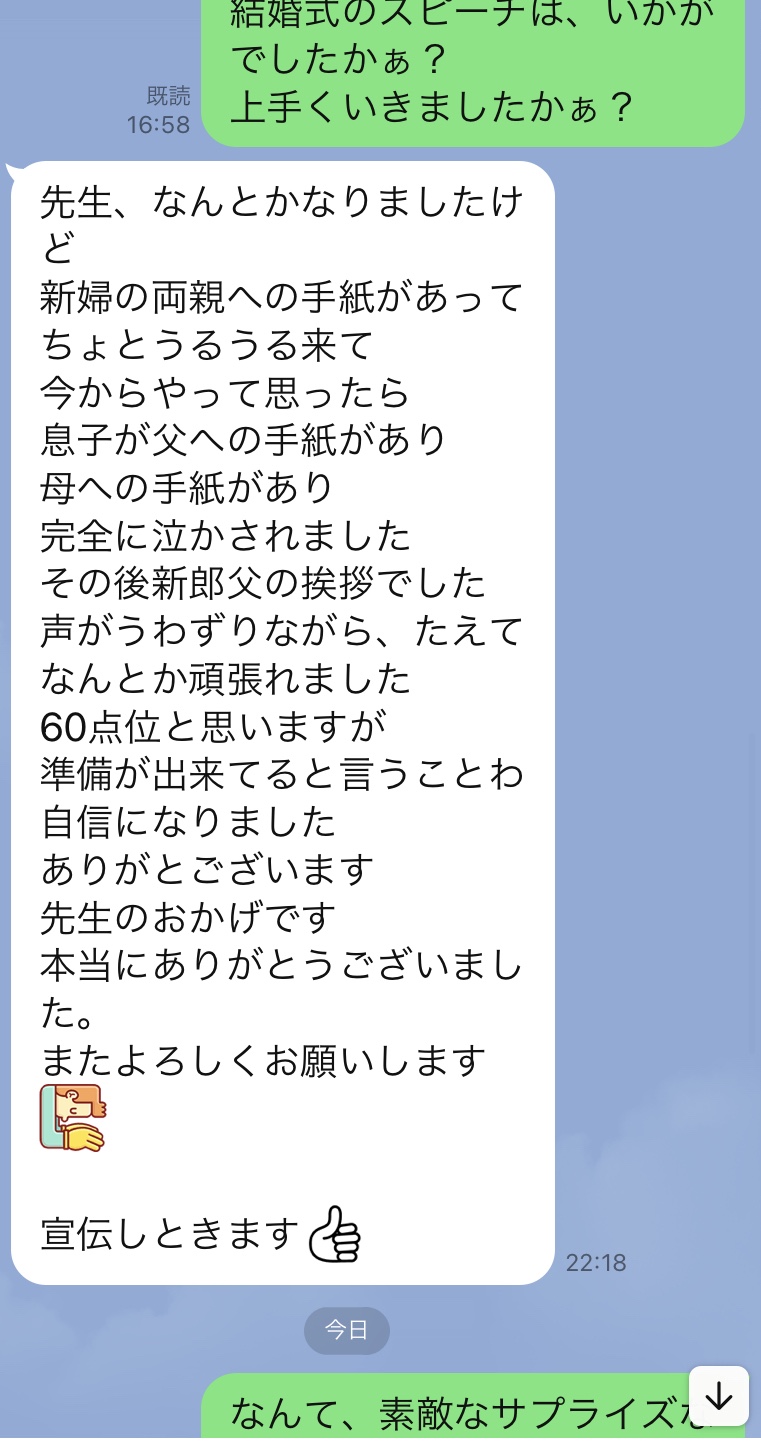Tap the 今日 date separator pill

(x=346, y=1330)
